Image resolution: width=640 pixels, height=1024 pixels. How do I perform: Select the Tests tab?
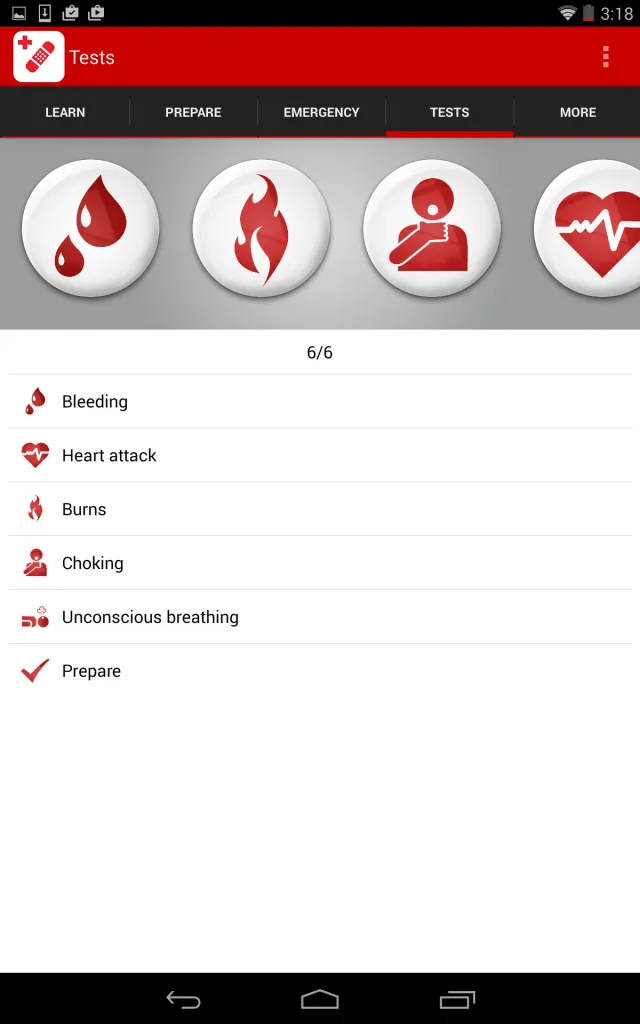point(449,113)
